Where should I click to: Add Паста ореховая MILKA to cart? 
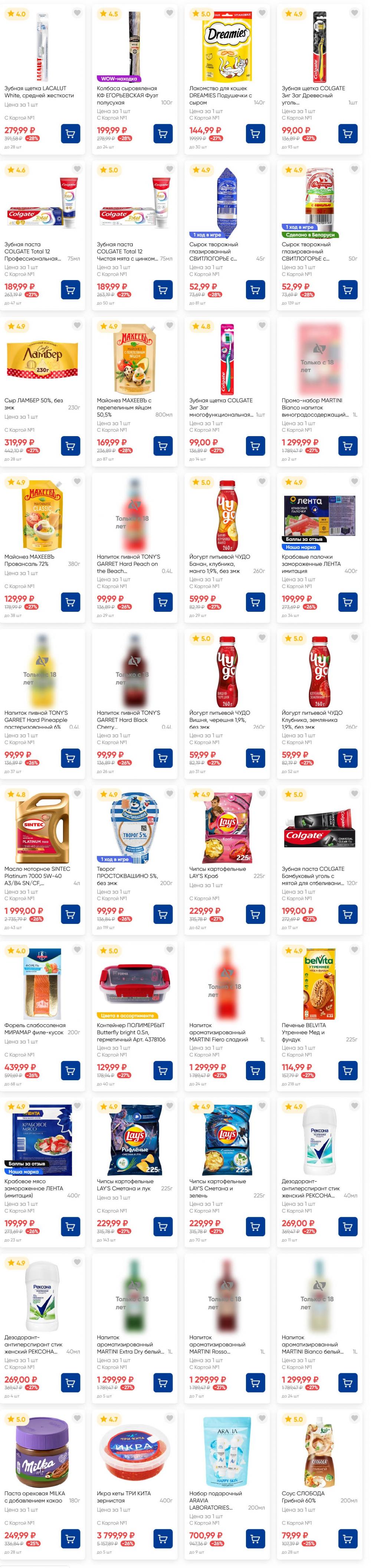pos(70,1538)
